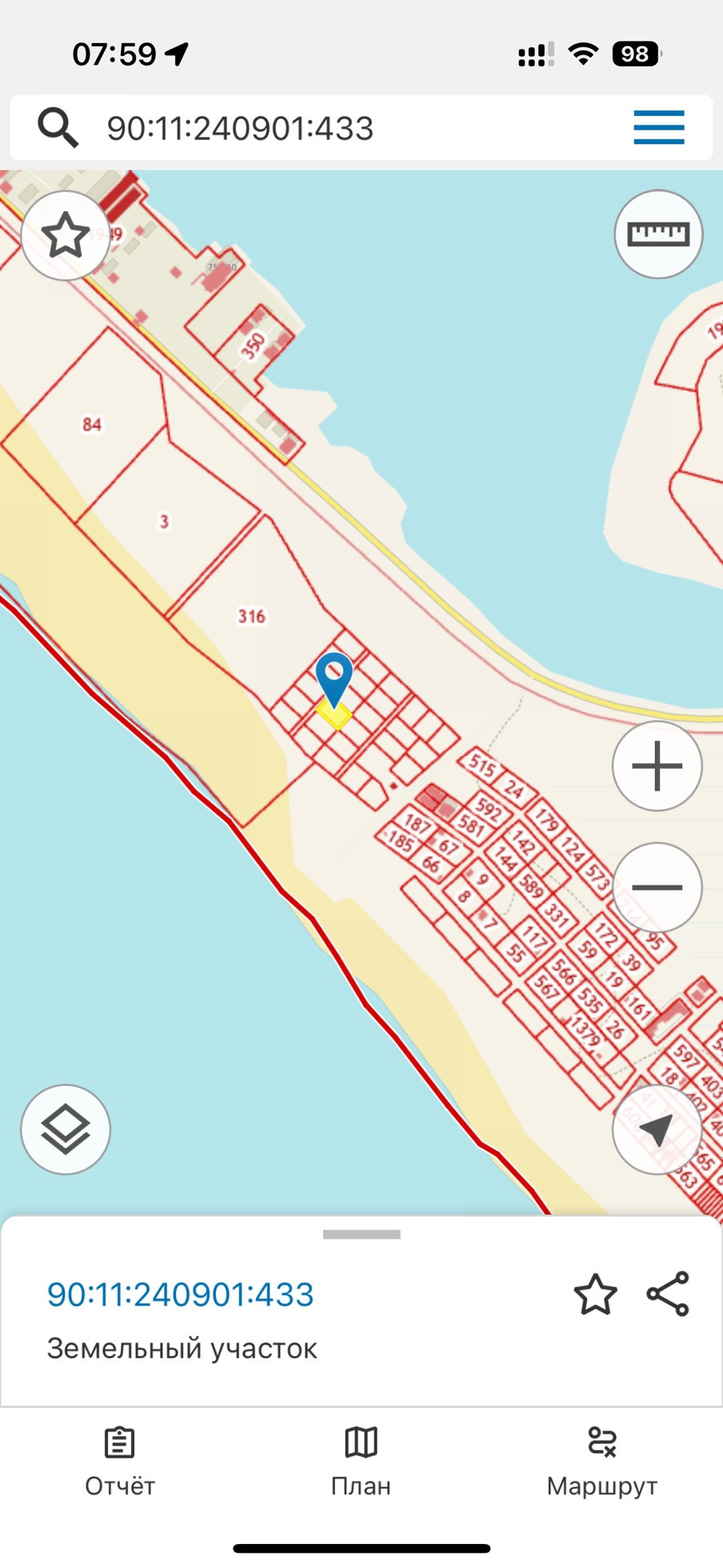Tap the blue map pin marker
This screenshot has height=1568, width=723.
[334, 677]
